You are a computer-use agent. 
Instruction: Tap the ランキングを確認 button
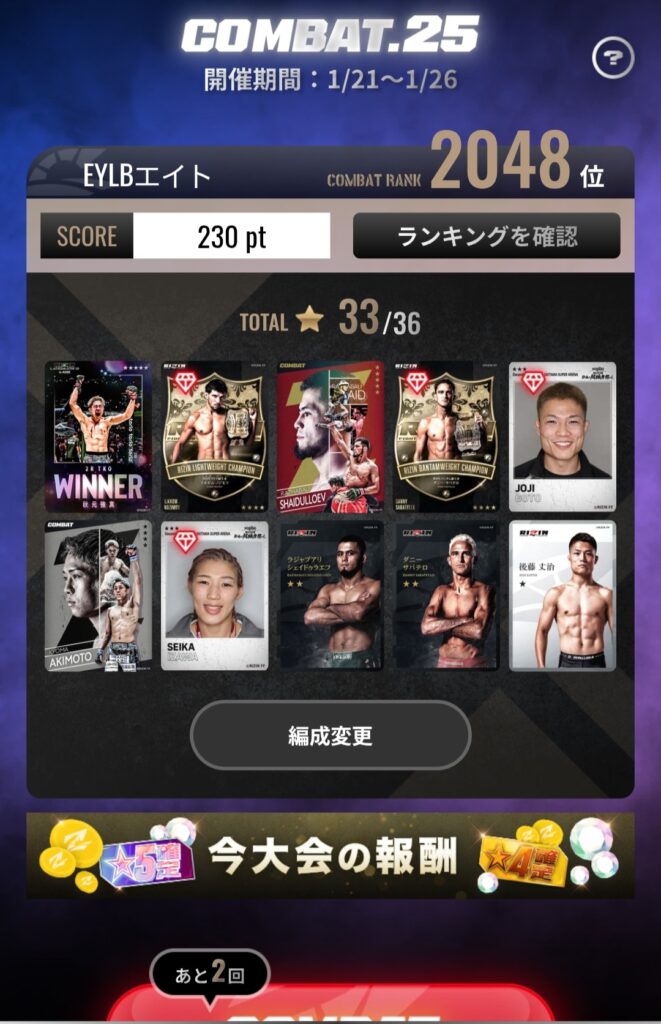(486, 236)
